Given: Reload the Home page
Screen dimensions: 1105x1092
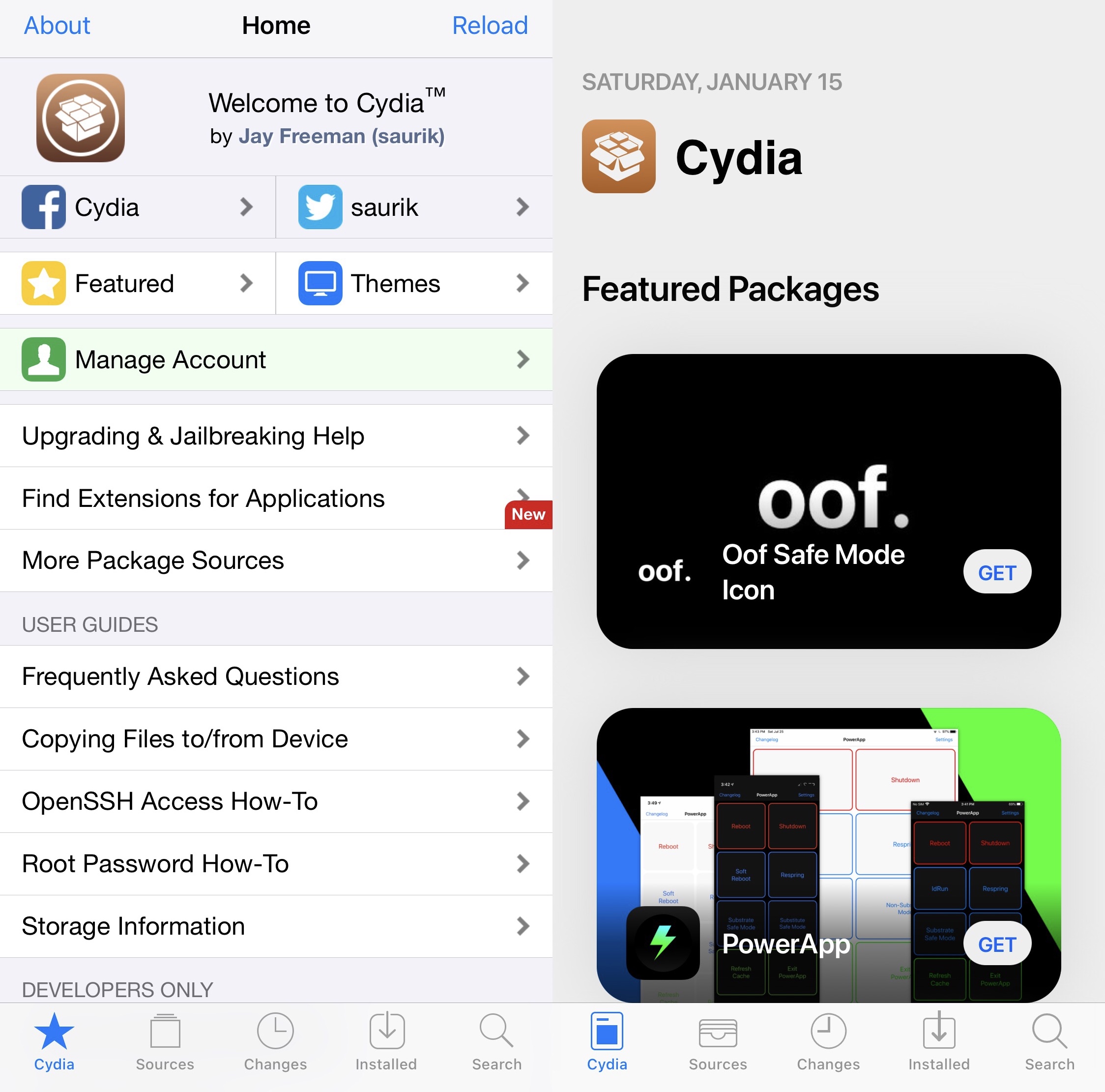Looking at the screenshot, I should click(490, 26).
